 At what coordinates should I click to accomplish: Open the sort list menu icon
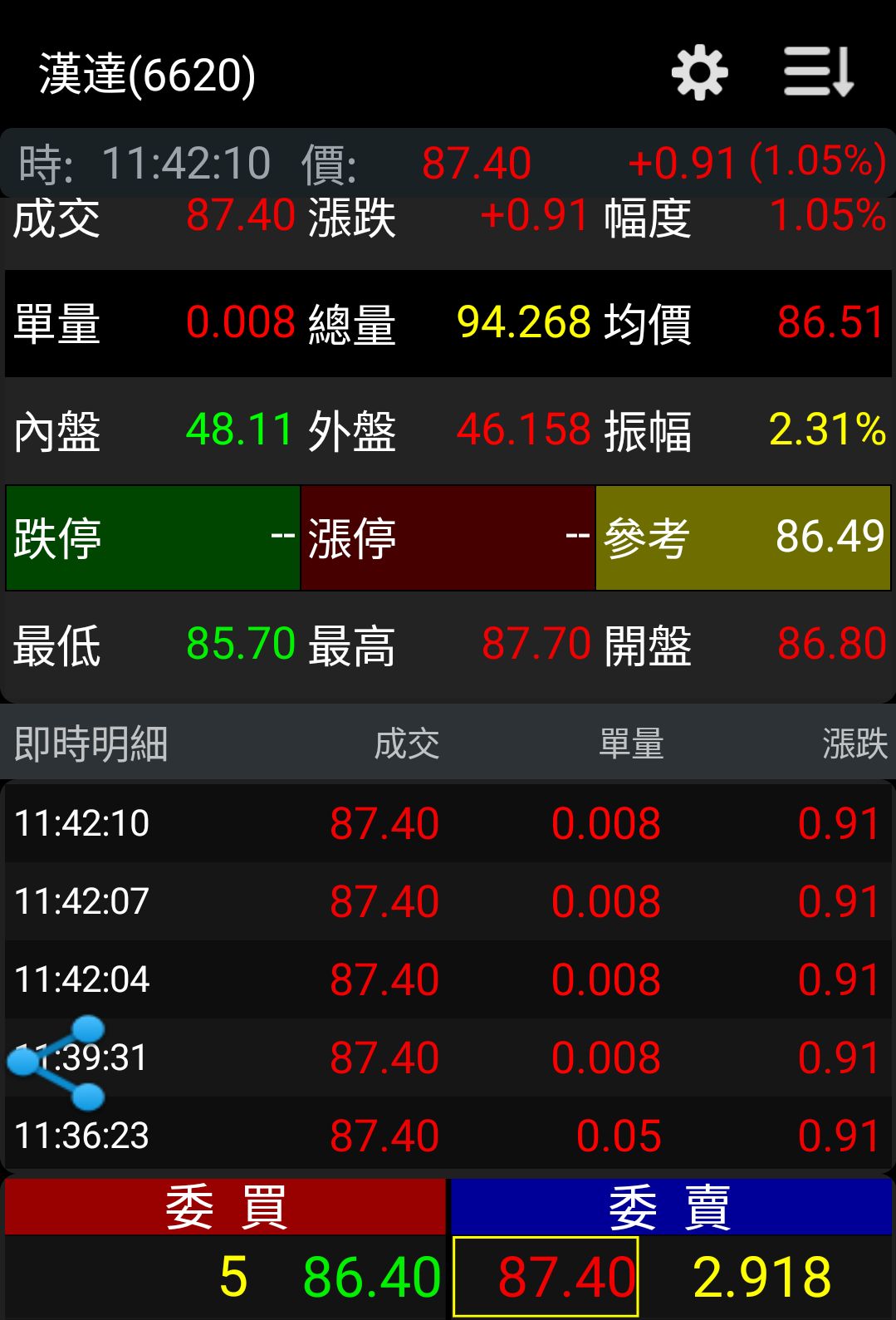click(819, 72)
